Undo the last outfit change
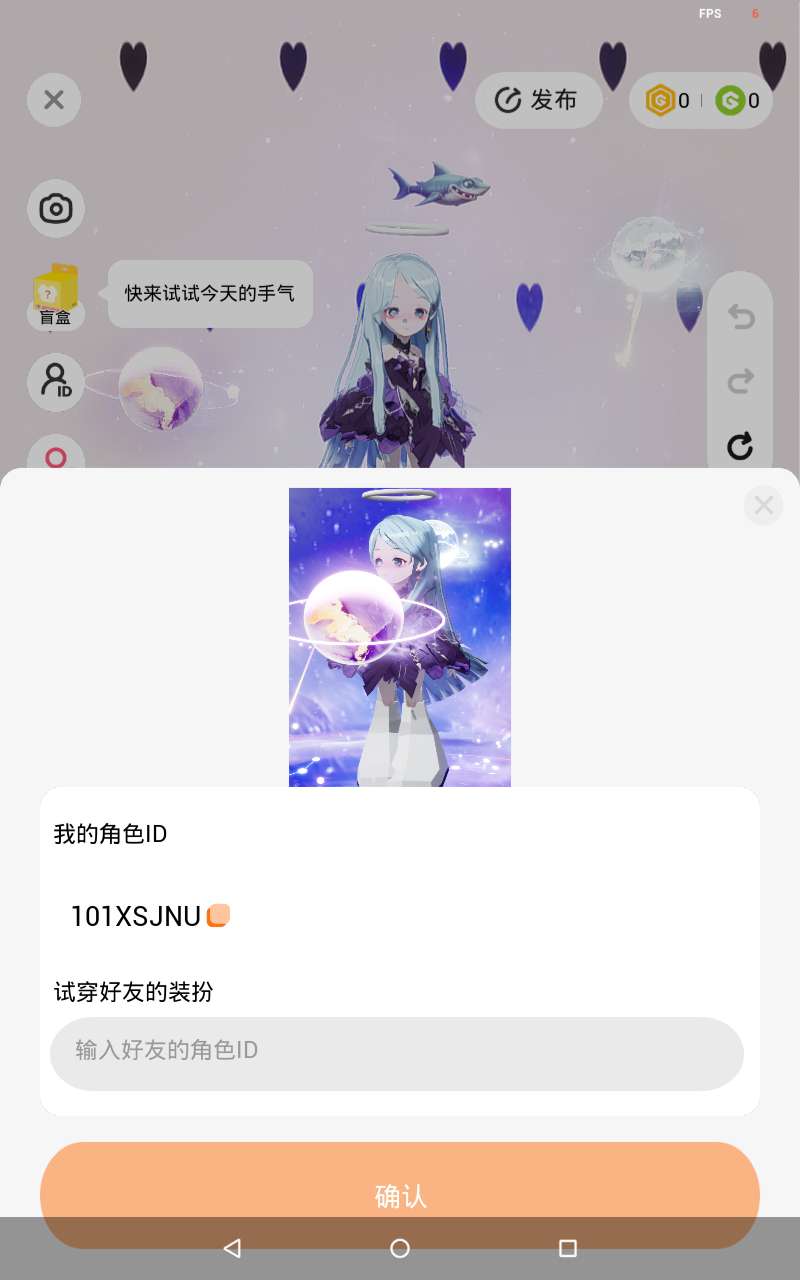This screenshot has width=800, height=1280. click(x=740, y=318)
